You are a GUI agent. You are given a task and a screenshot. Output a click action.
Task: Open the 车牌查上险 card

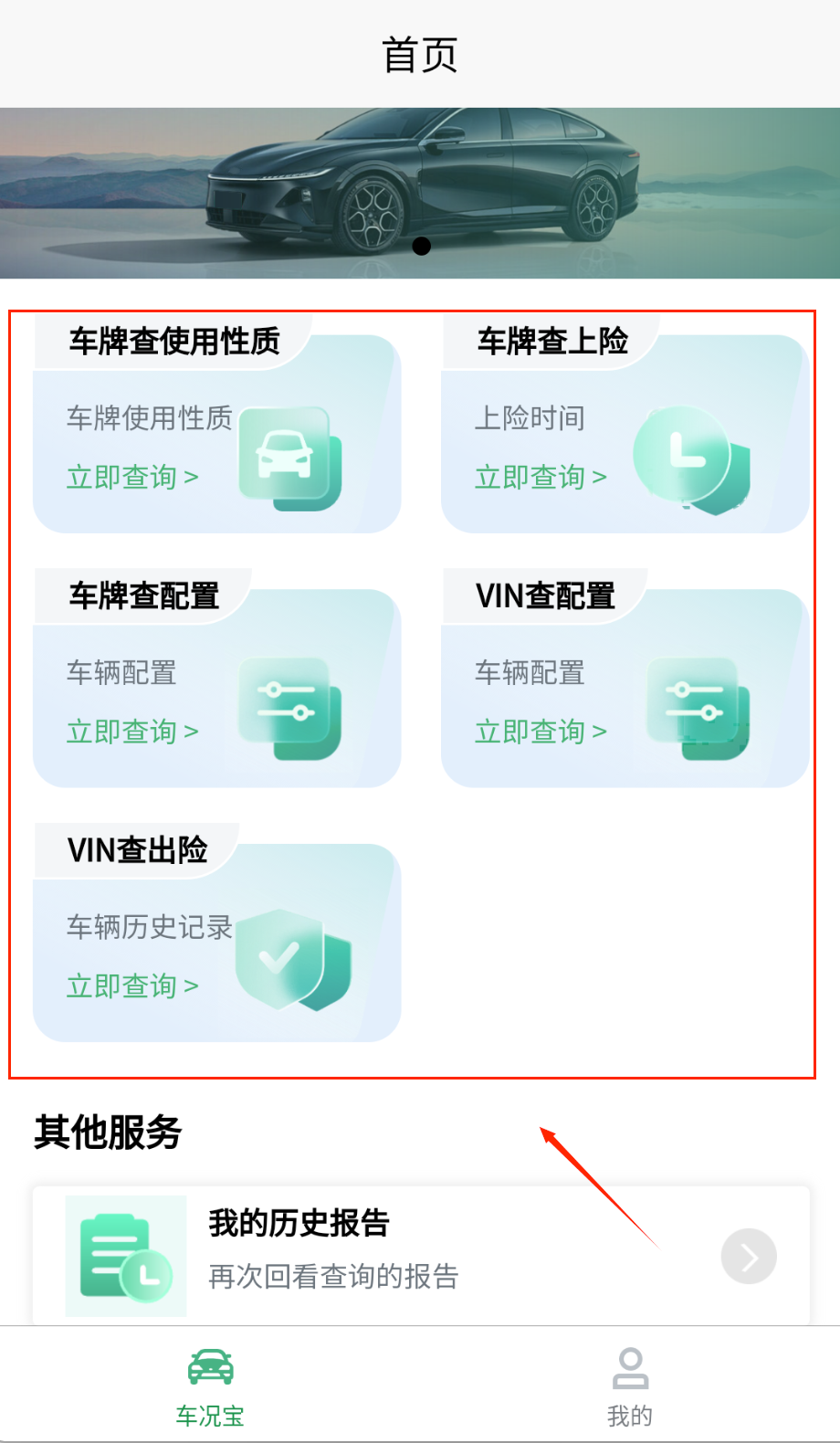625,433
